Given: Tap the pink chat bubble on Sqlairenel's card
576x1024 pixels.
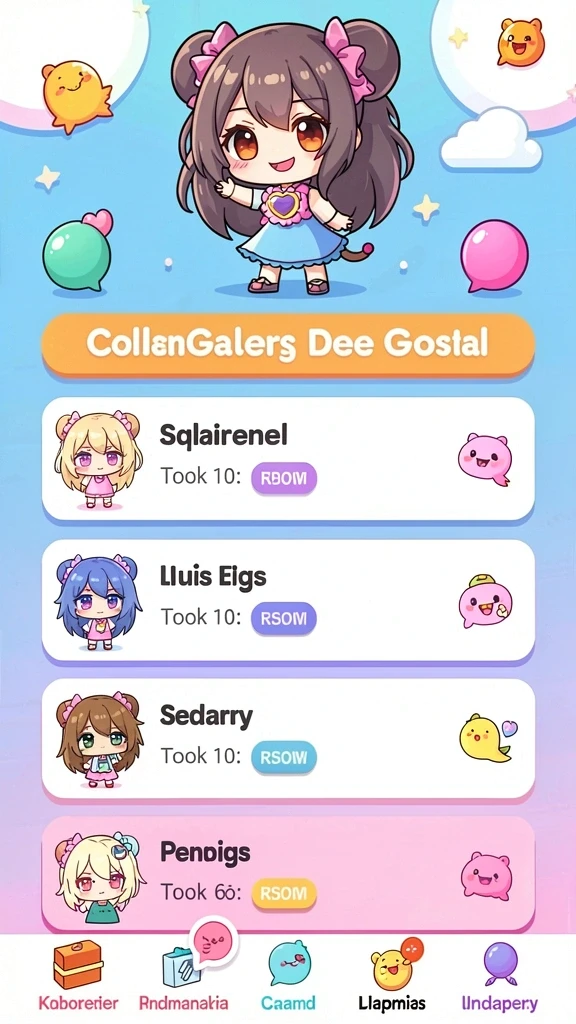Looking at the screenshot, I should tap(484, 459).
